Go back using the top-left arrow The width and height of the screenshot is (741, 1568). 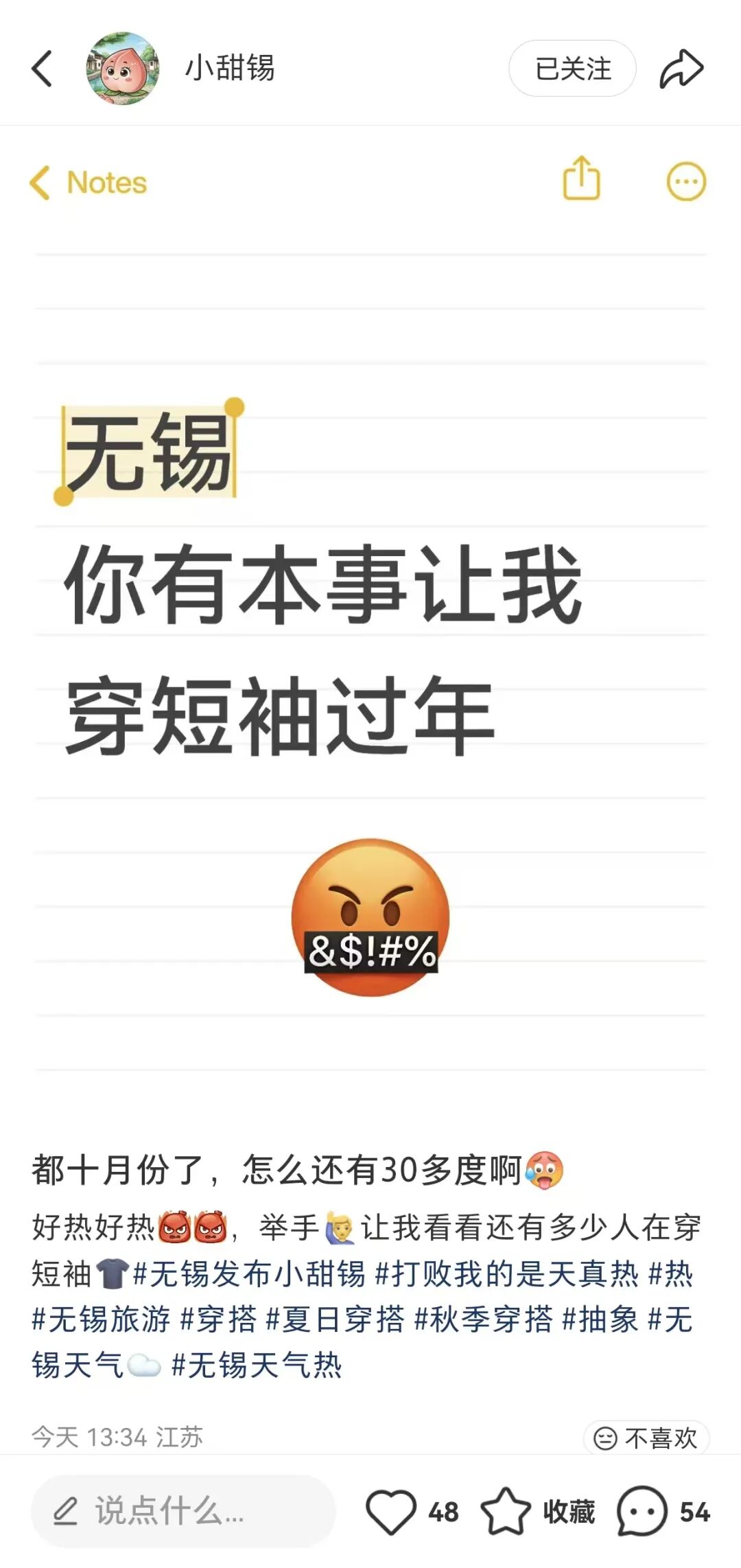point(43,69)
